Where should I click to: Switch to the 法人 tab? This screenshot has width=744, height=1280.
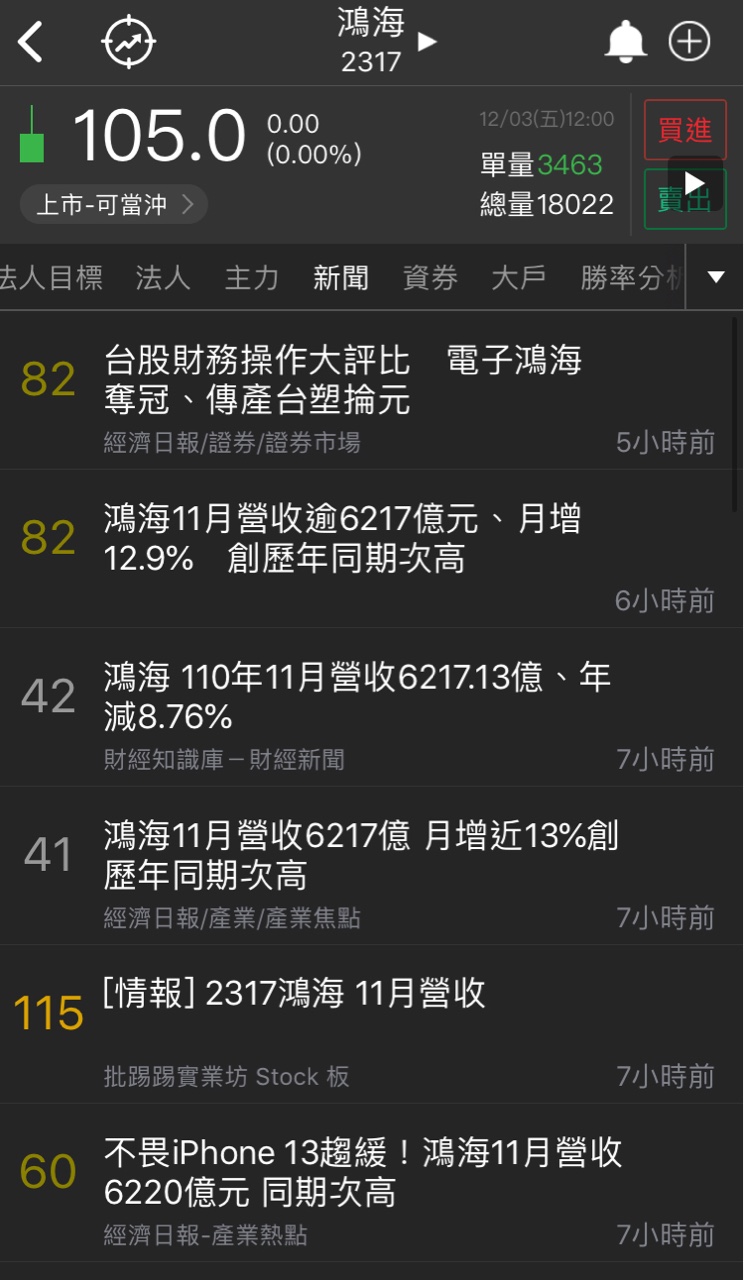pyautogui.click(x=163, y=278)
